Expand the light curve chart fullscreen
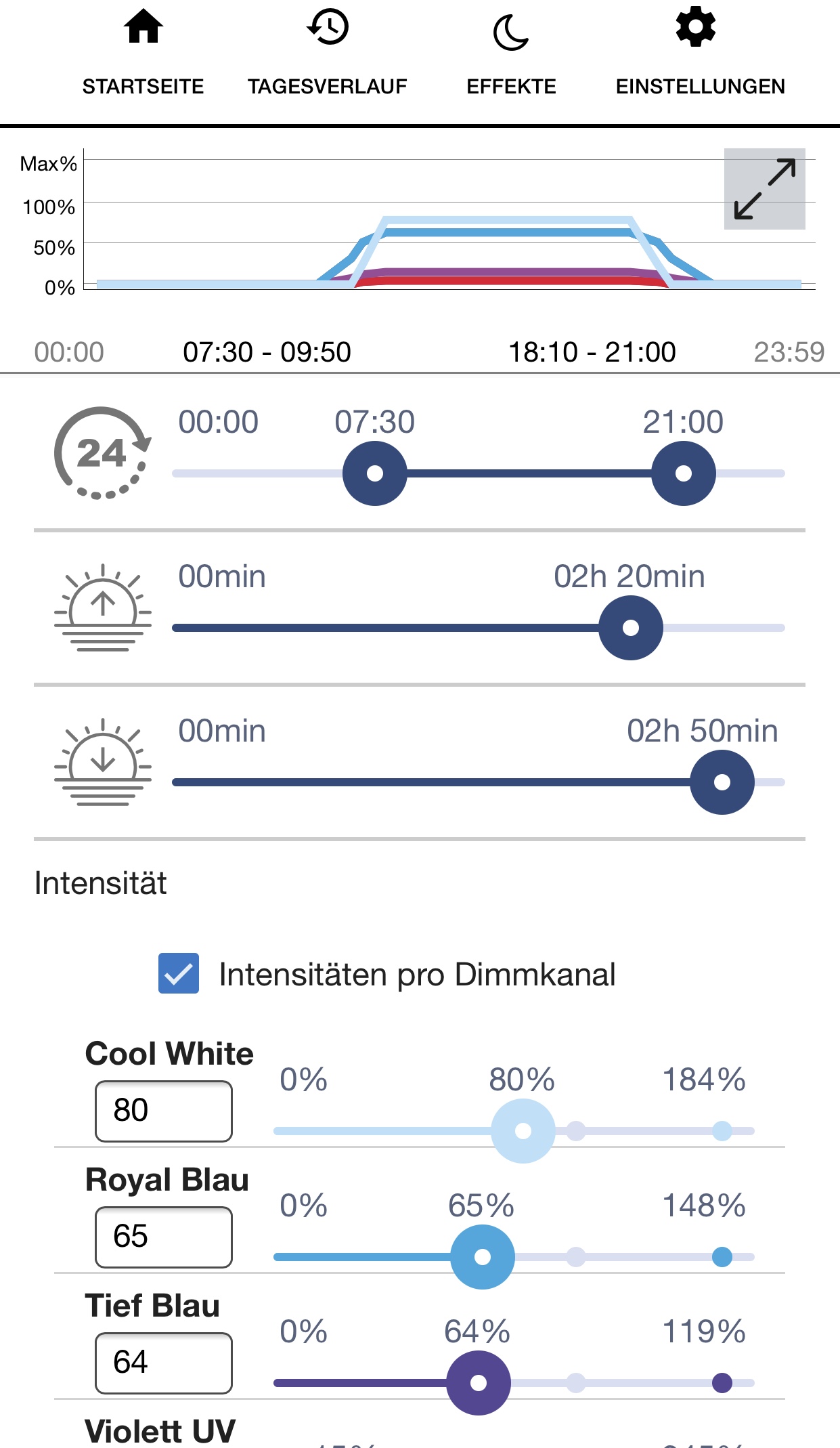The width and height of the screenshot is (840, 1448). point(764,189)
